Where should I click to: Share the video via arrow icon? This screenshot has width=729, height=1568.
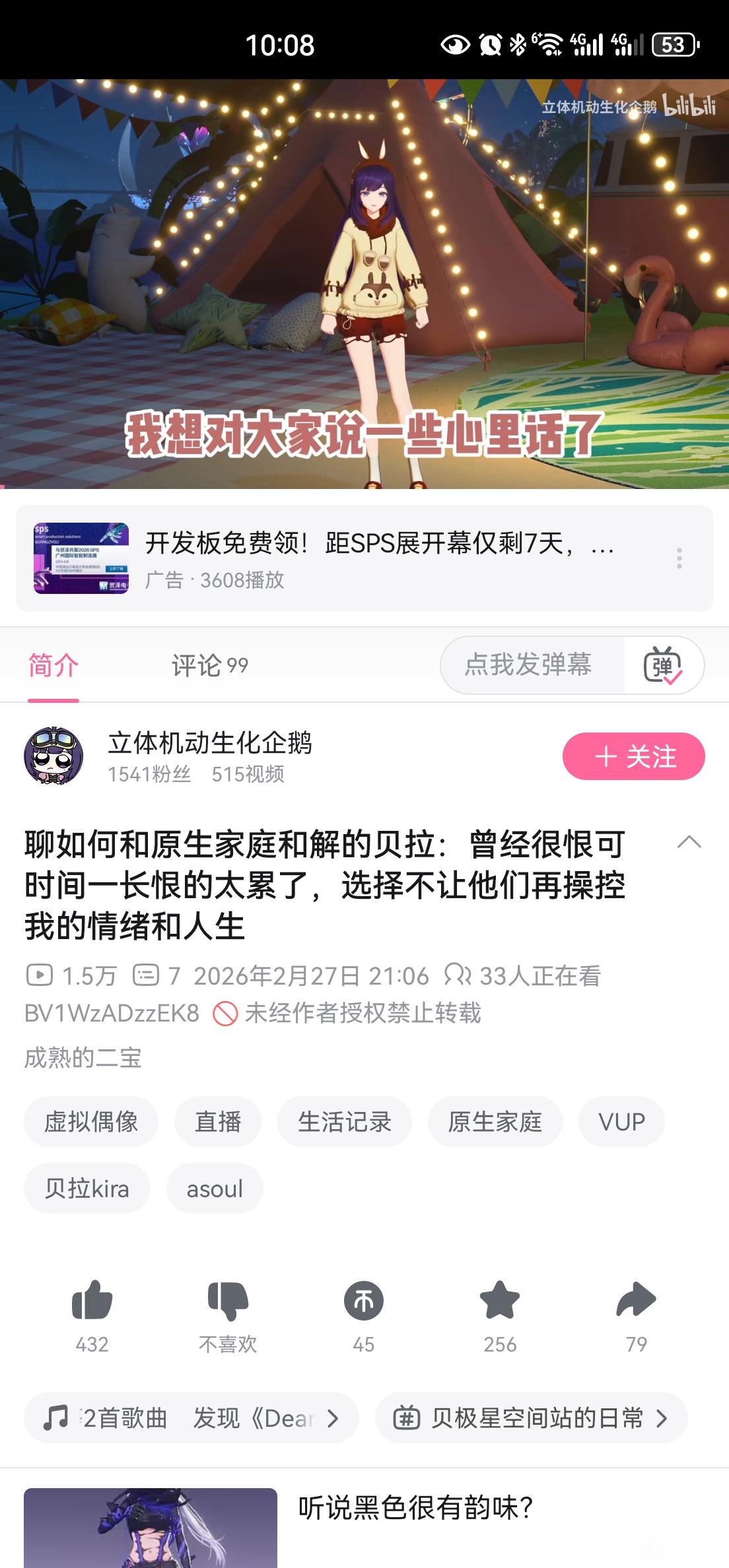(636, 1300)
